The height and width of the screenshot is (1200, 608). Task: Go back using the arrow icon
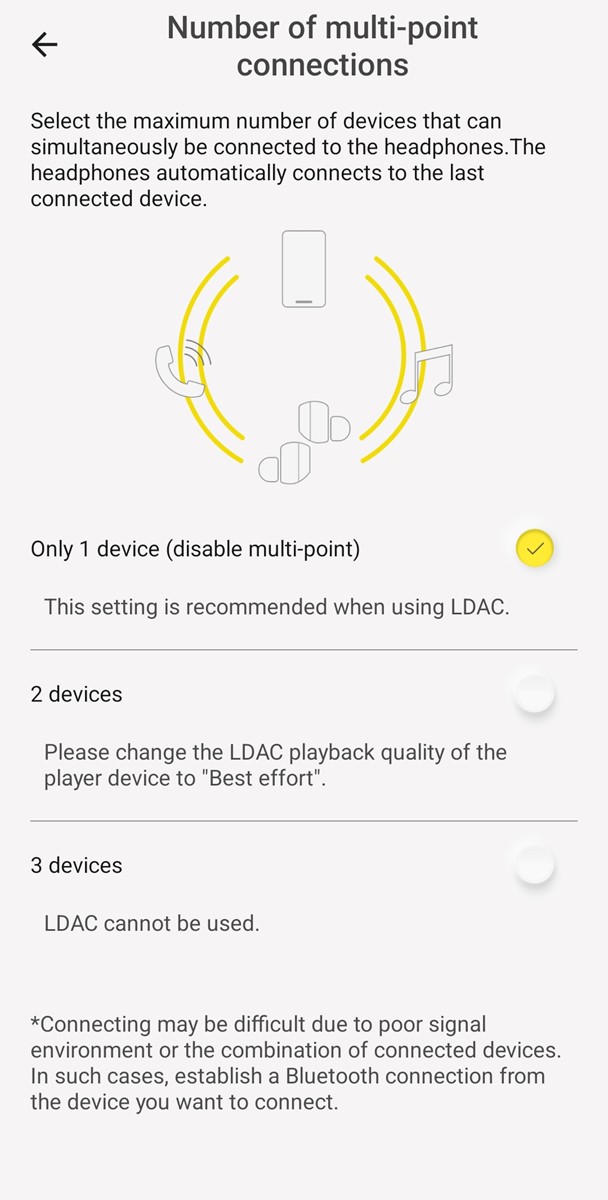click(45, 44)
